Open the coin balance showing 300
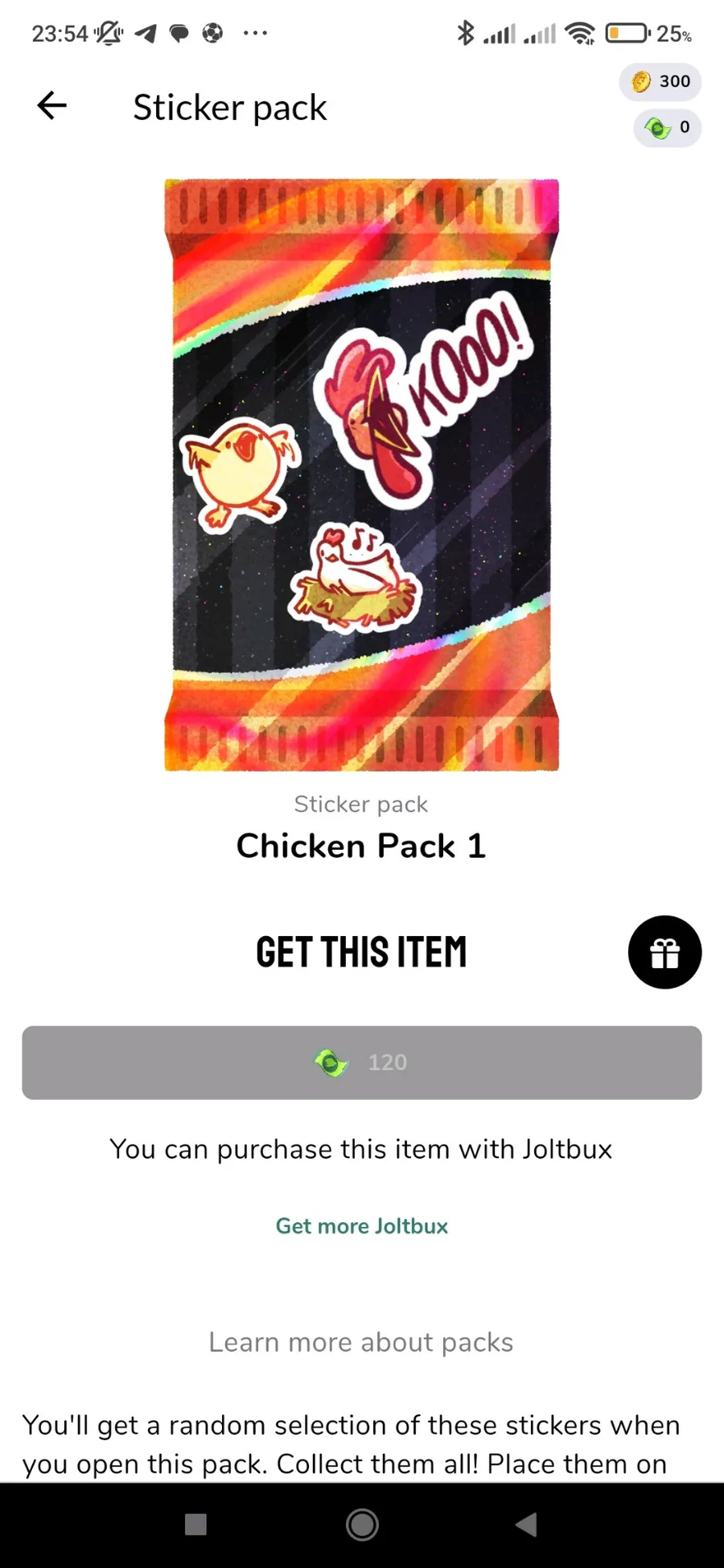724x1568 pixels. (x=660, y=81)
